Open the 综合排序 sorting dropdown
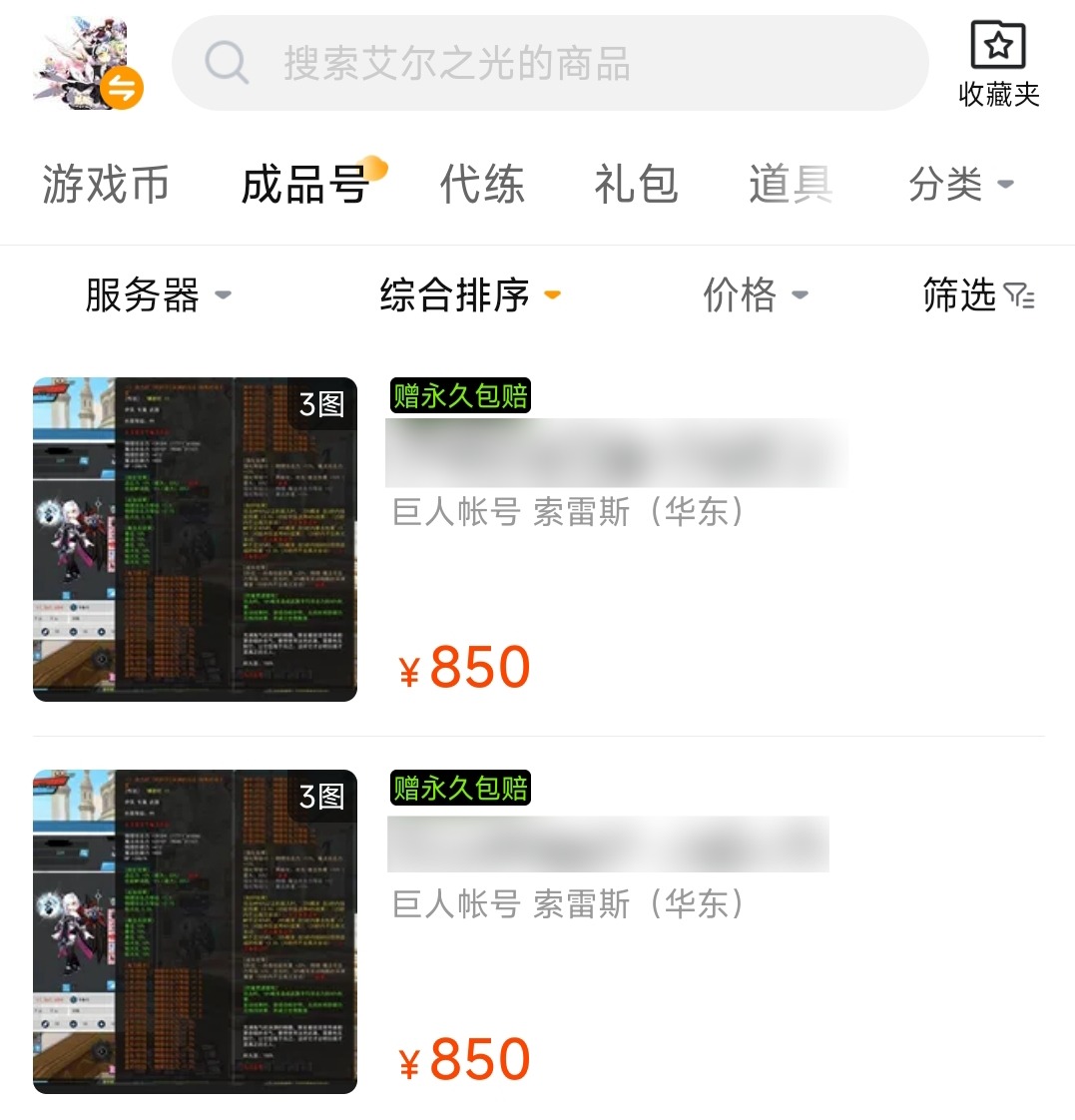The image size is (1075, 1120). pyautogui.click(x=469, y=295)
